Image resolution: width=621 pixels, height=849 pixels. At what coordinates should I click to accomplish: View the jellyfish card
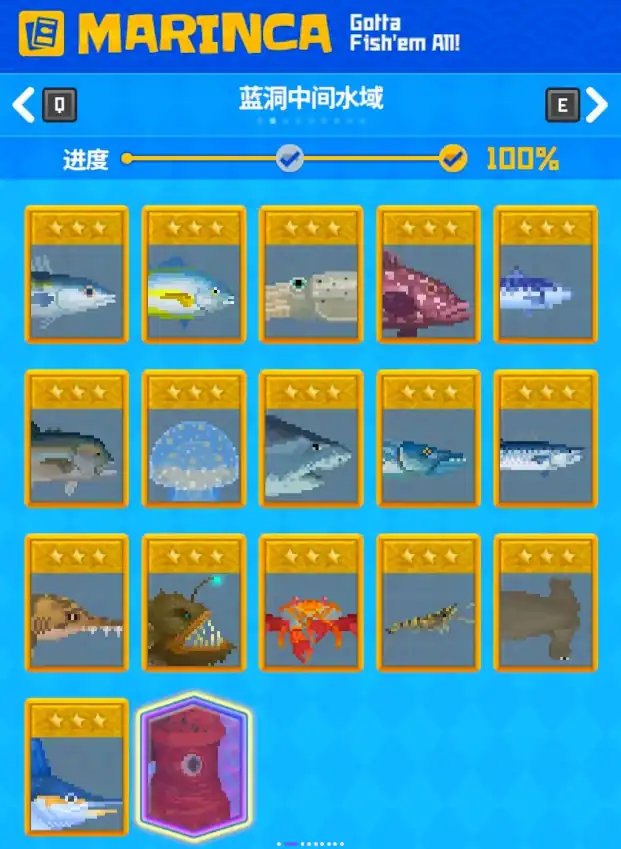pos(193,438)
